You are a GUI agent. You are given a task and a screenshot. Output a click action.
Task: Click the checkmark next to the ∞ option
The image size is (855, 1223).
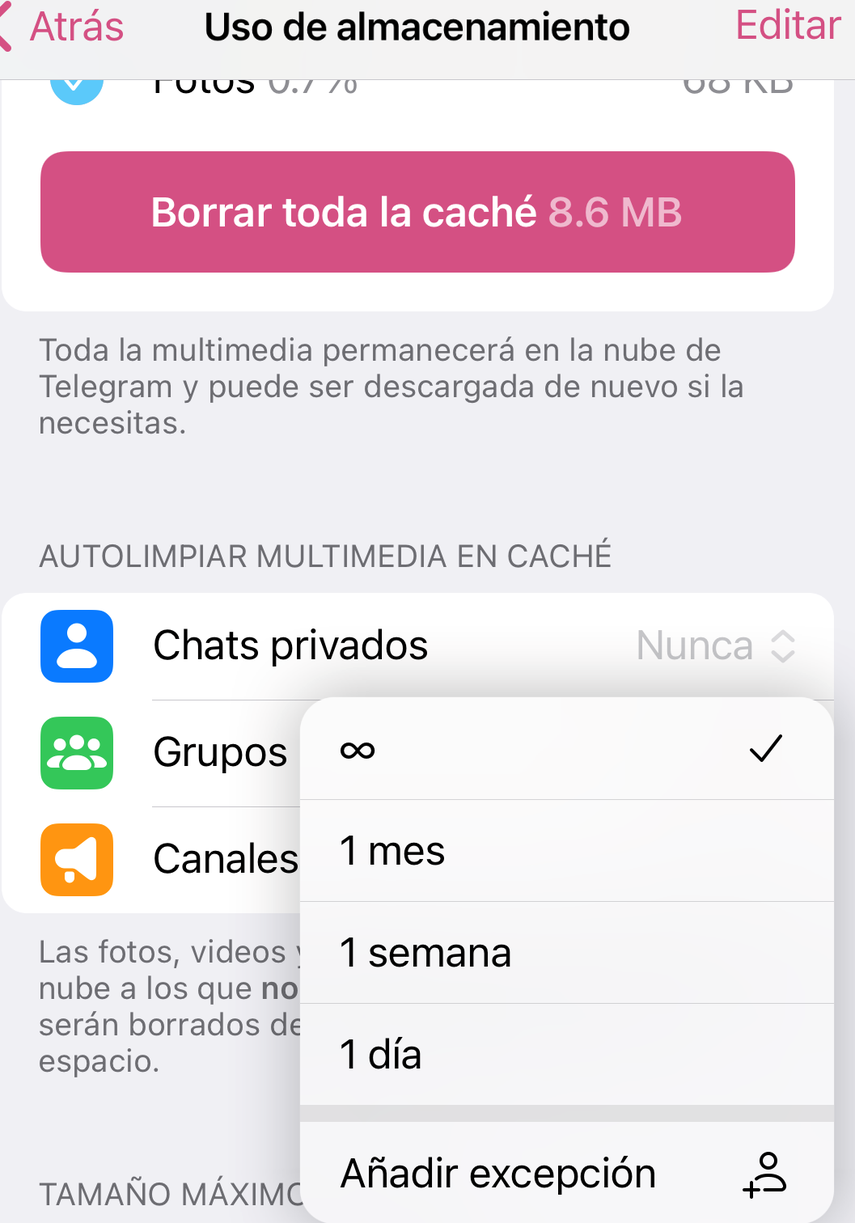pos(766,748)
